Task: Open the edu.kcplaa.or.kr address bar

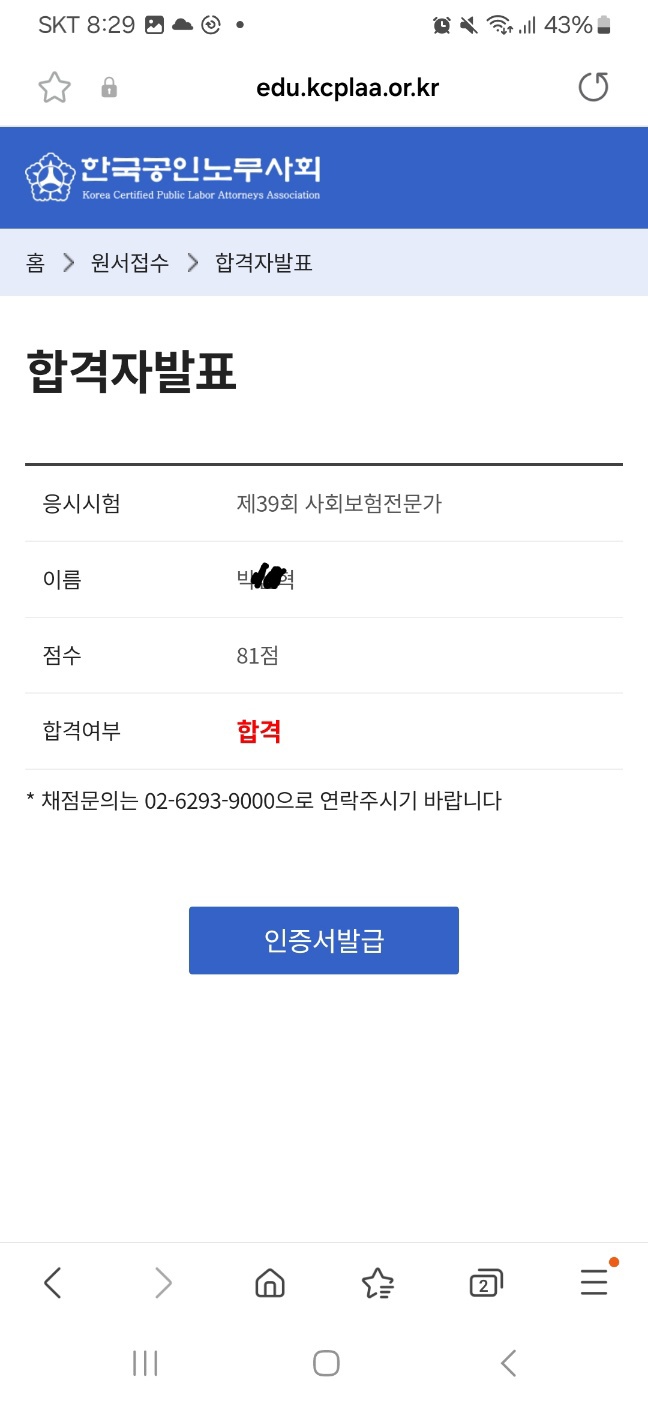Action: coord(347,88)
